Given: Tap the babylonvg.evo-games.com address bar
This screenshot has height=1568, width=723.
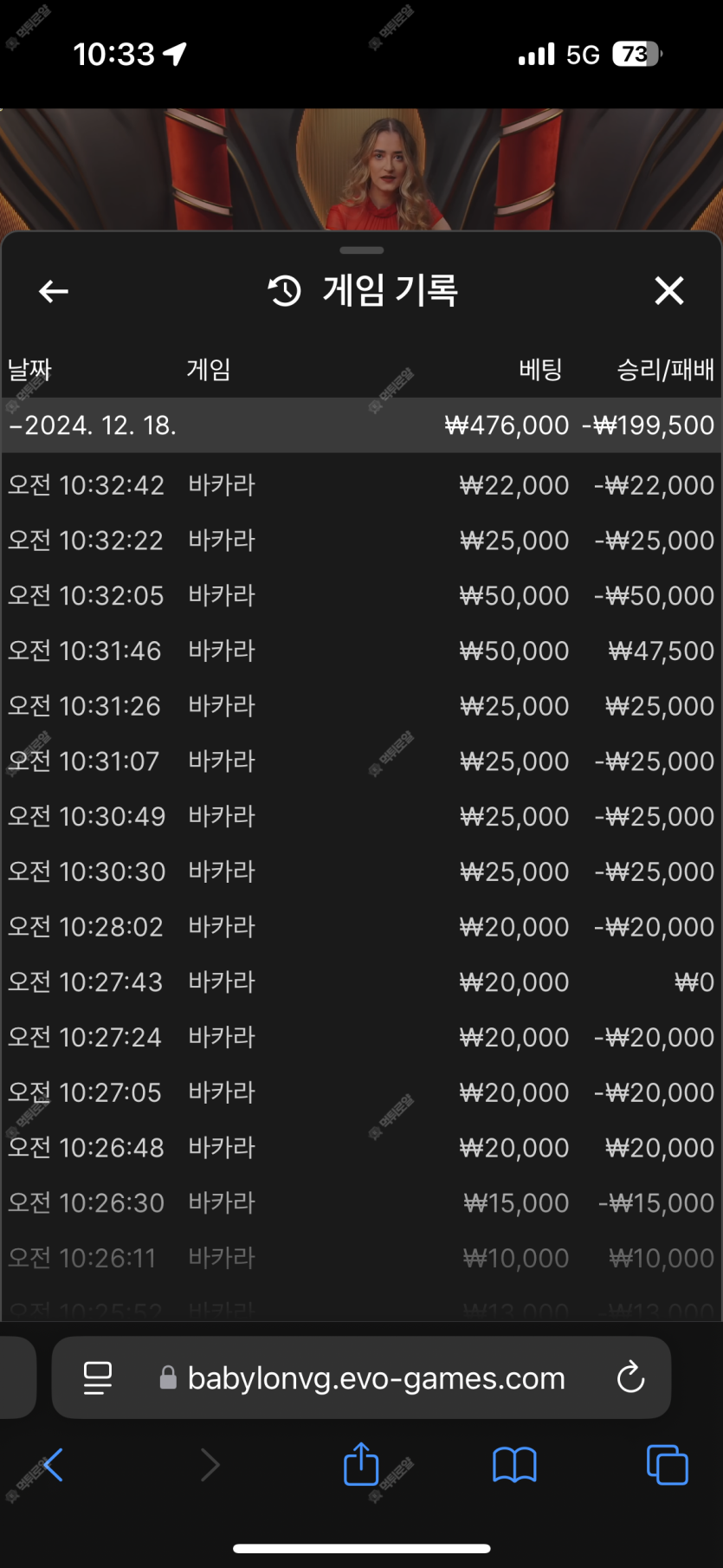Looking at the screenshot, I should pos(361,1377).
